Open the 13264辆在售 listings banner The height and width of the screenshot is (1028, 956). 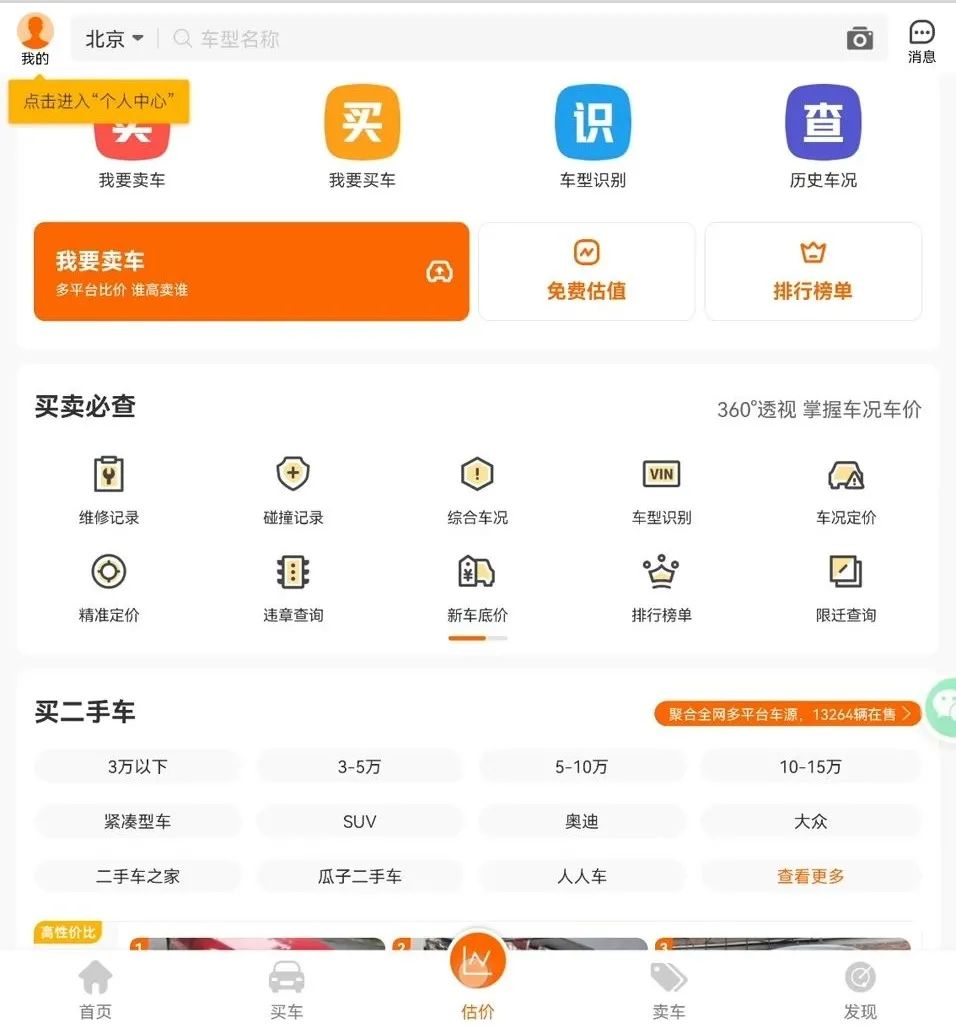[787, 713]
